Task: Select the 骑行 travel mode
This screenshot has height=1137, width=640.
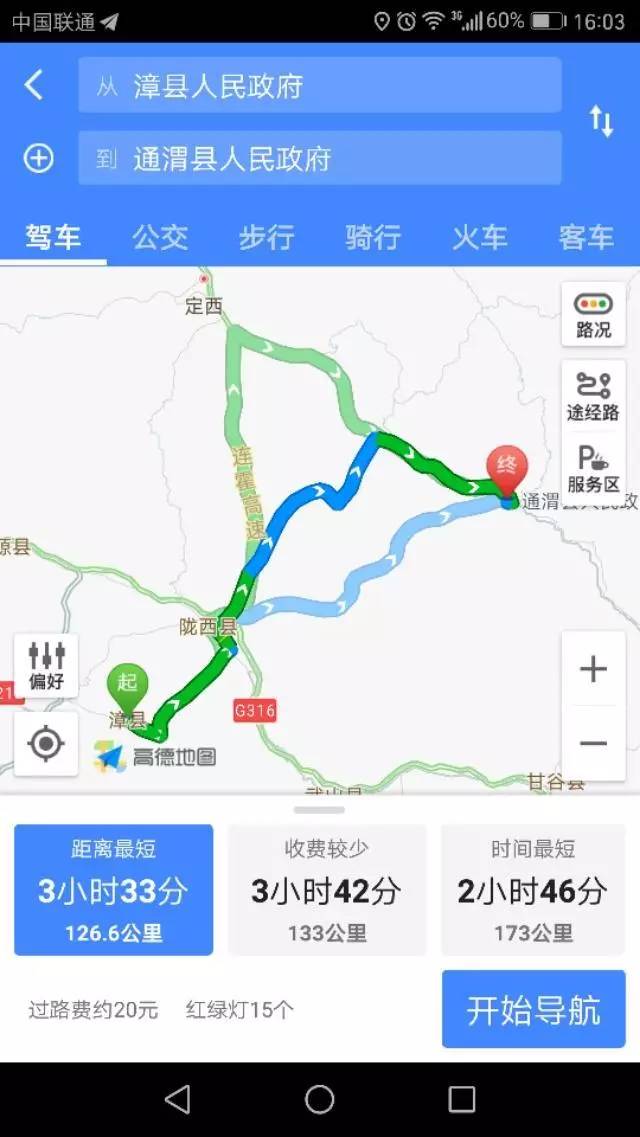Action: click(x=373, y=237)
